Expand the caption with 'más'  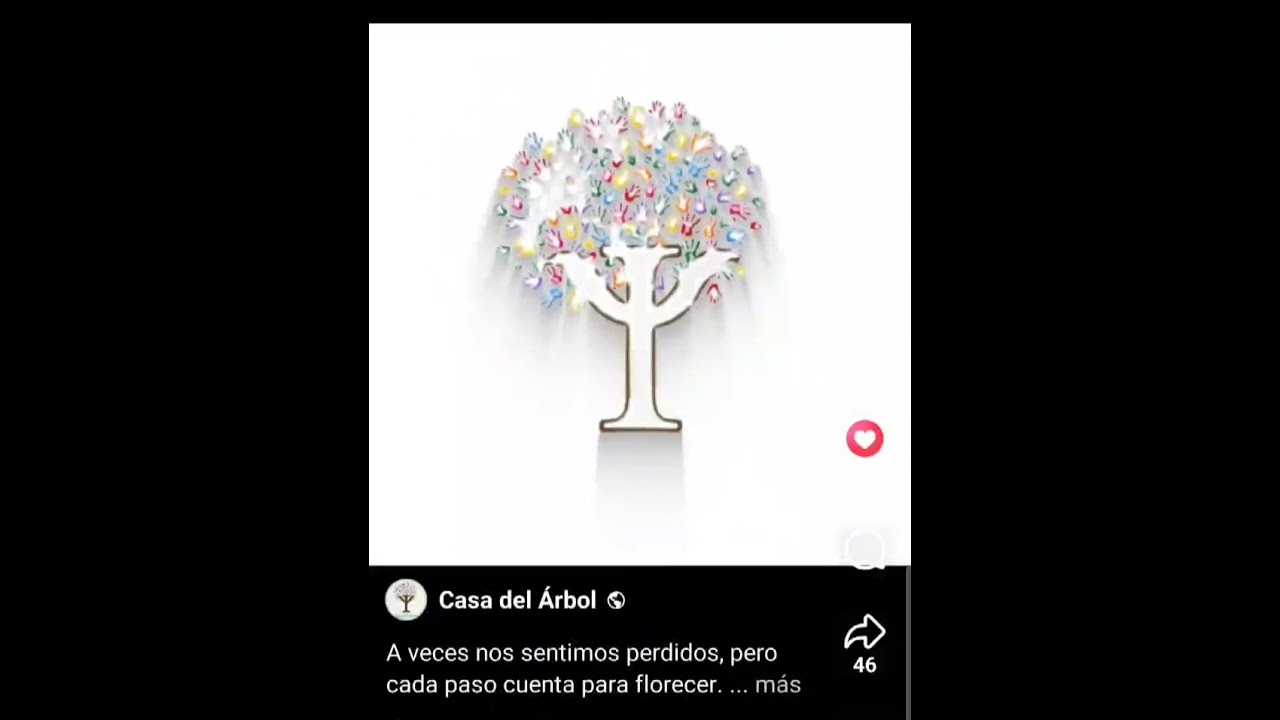[777, 685]
